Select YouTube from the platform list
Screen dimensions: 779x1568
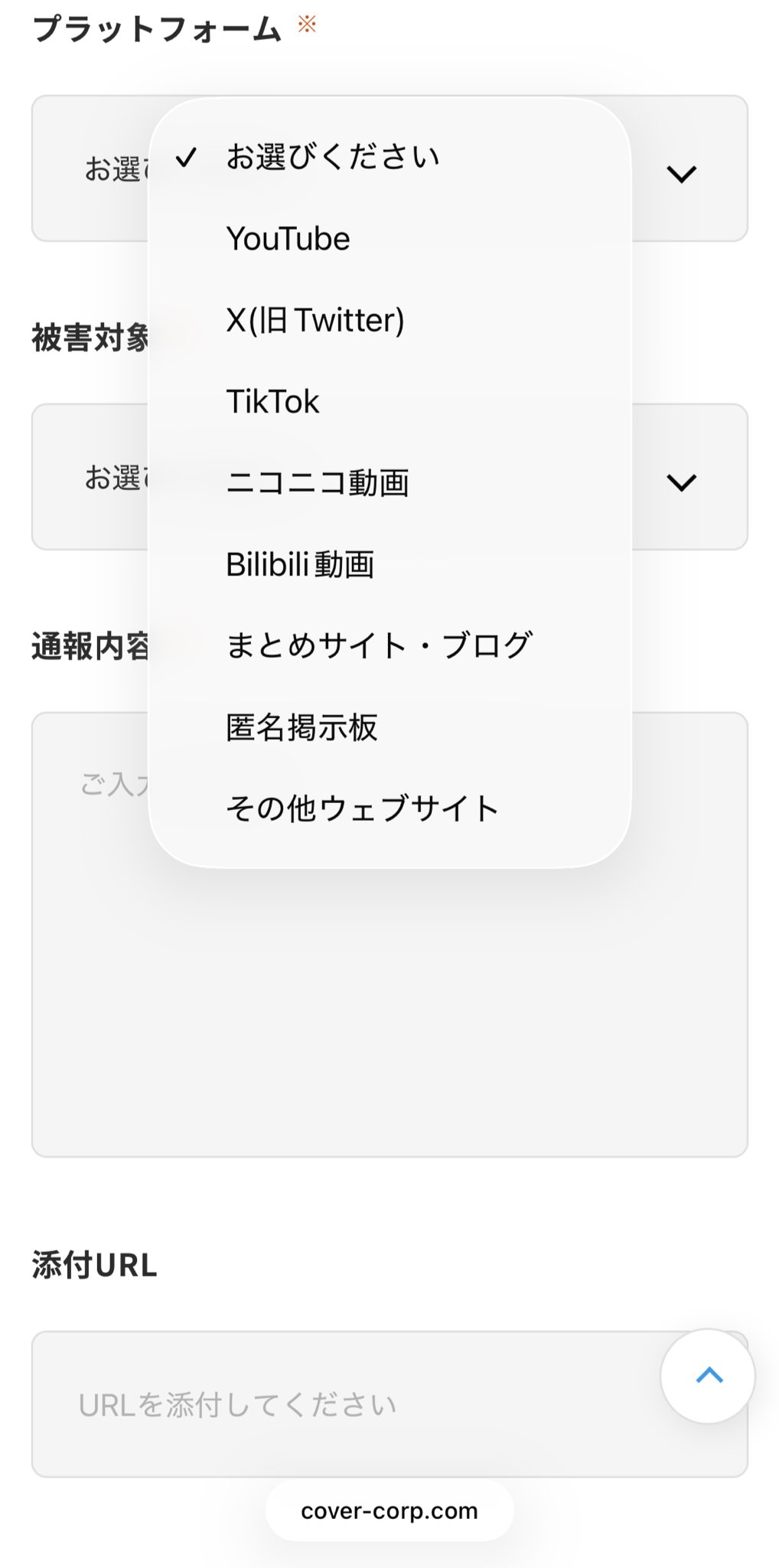[x=288, y=239]
